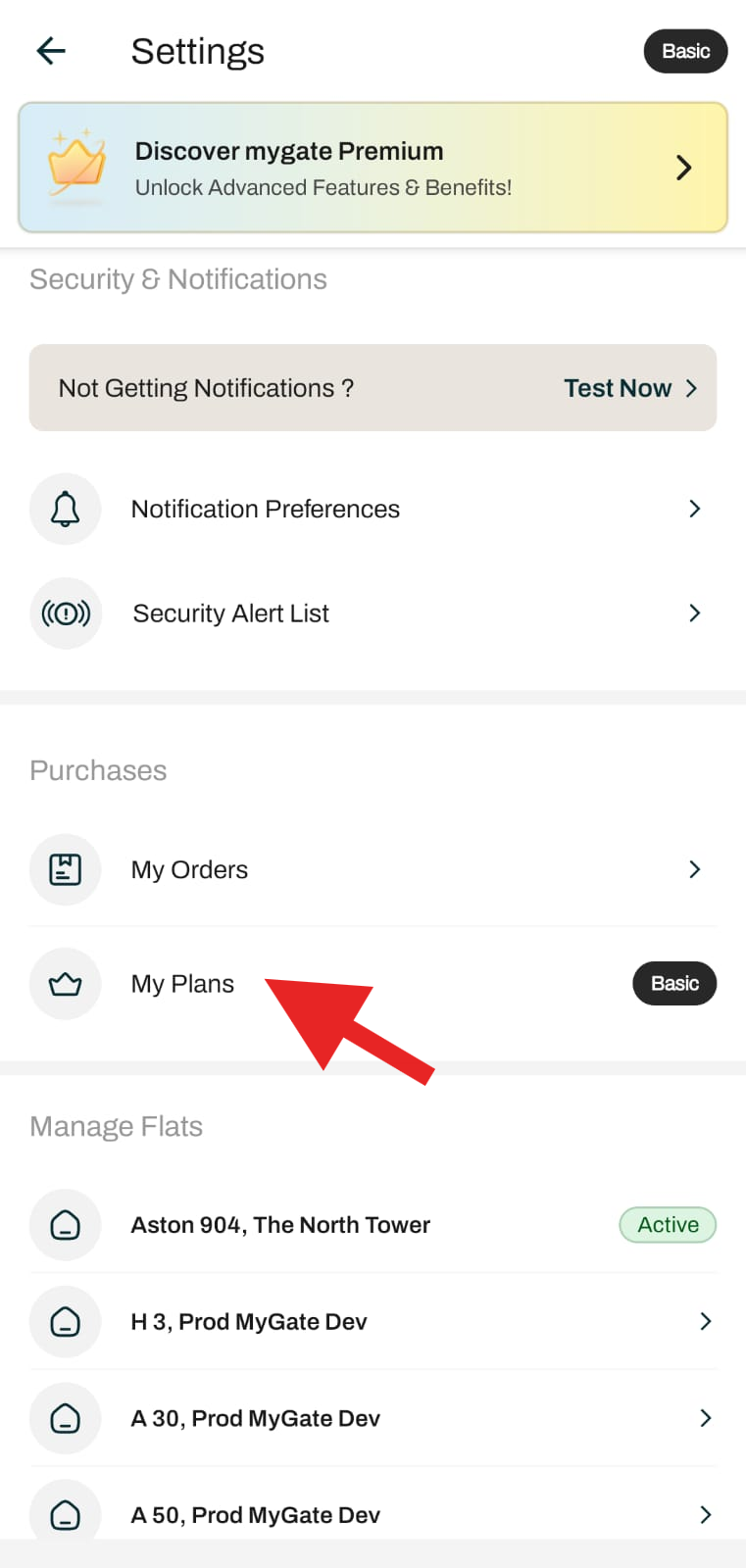Open flat H 3, Prod MyGate Dev
Screen dimensions: 746x1568
pyautogui.click(x=373, y=1322)
